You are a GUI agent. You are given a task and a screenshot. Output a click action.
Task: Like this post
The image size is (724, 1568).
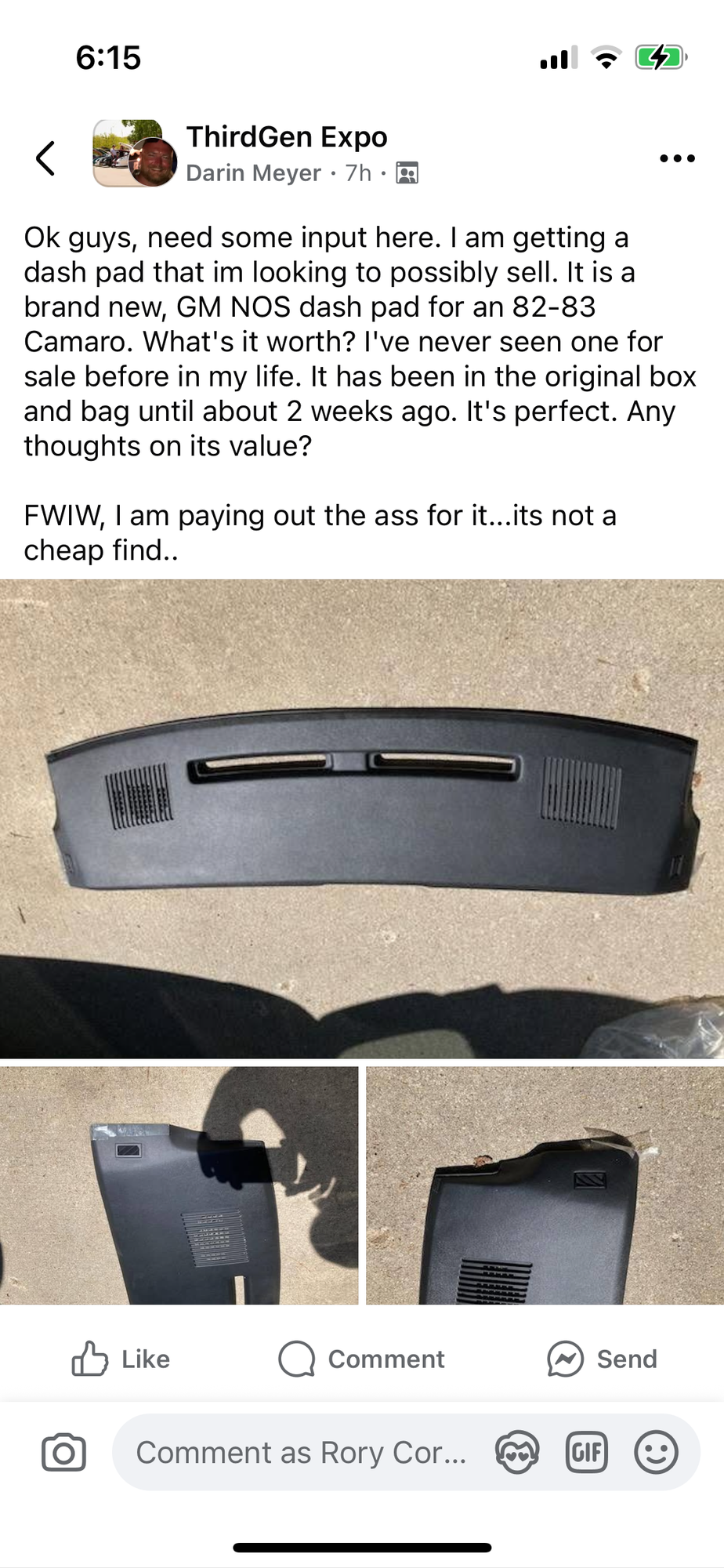click(x=121, y=1359)
